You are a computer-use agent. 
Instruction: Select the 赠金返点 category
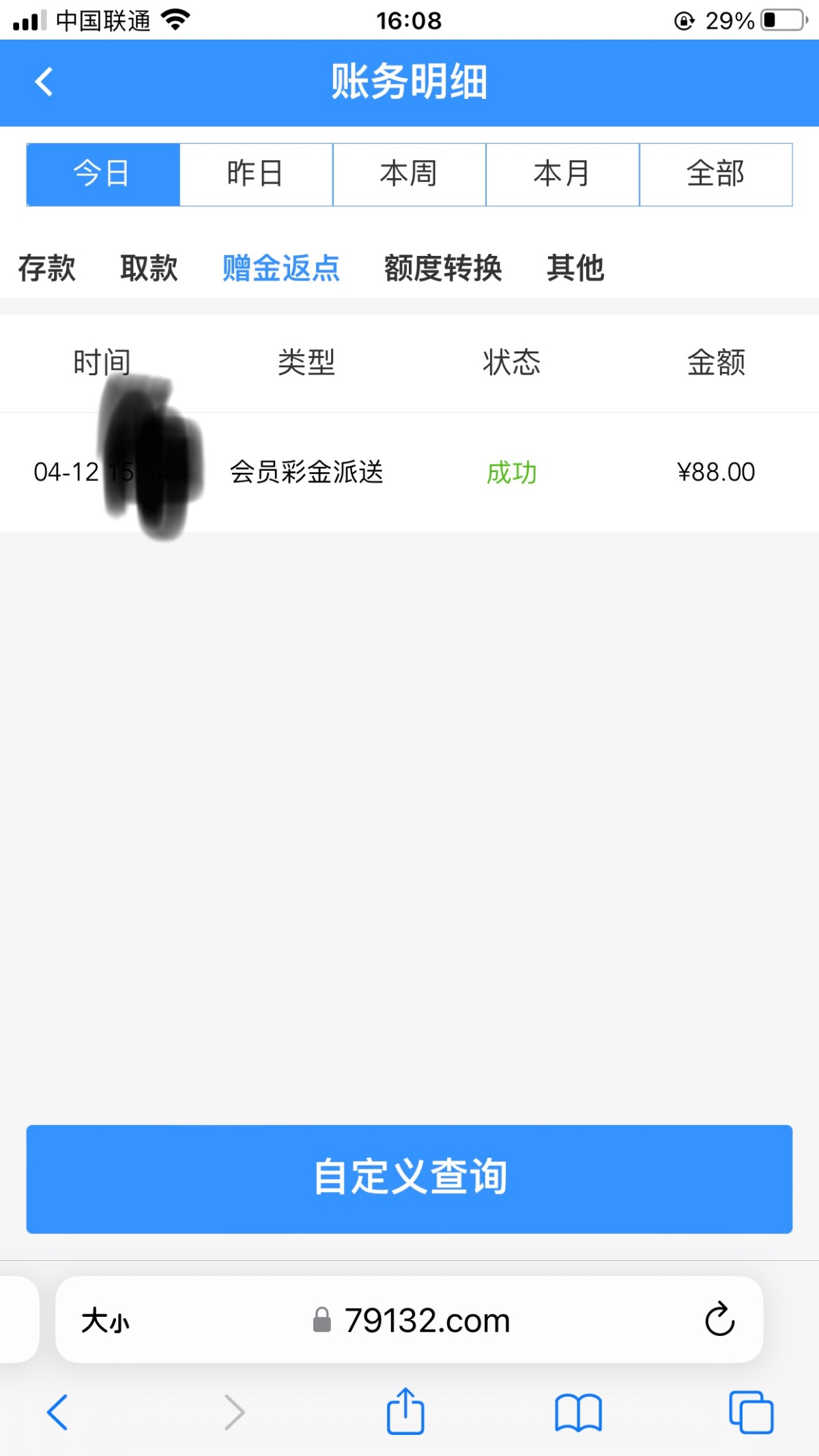(281, 268)
